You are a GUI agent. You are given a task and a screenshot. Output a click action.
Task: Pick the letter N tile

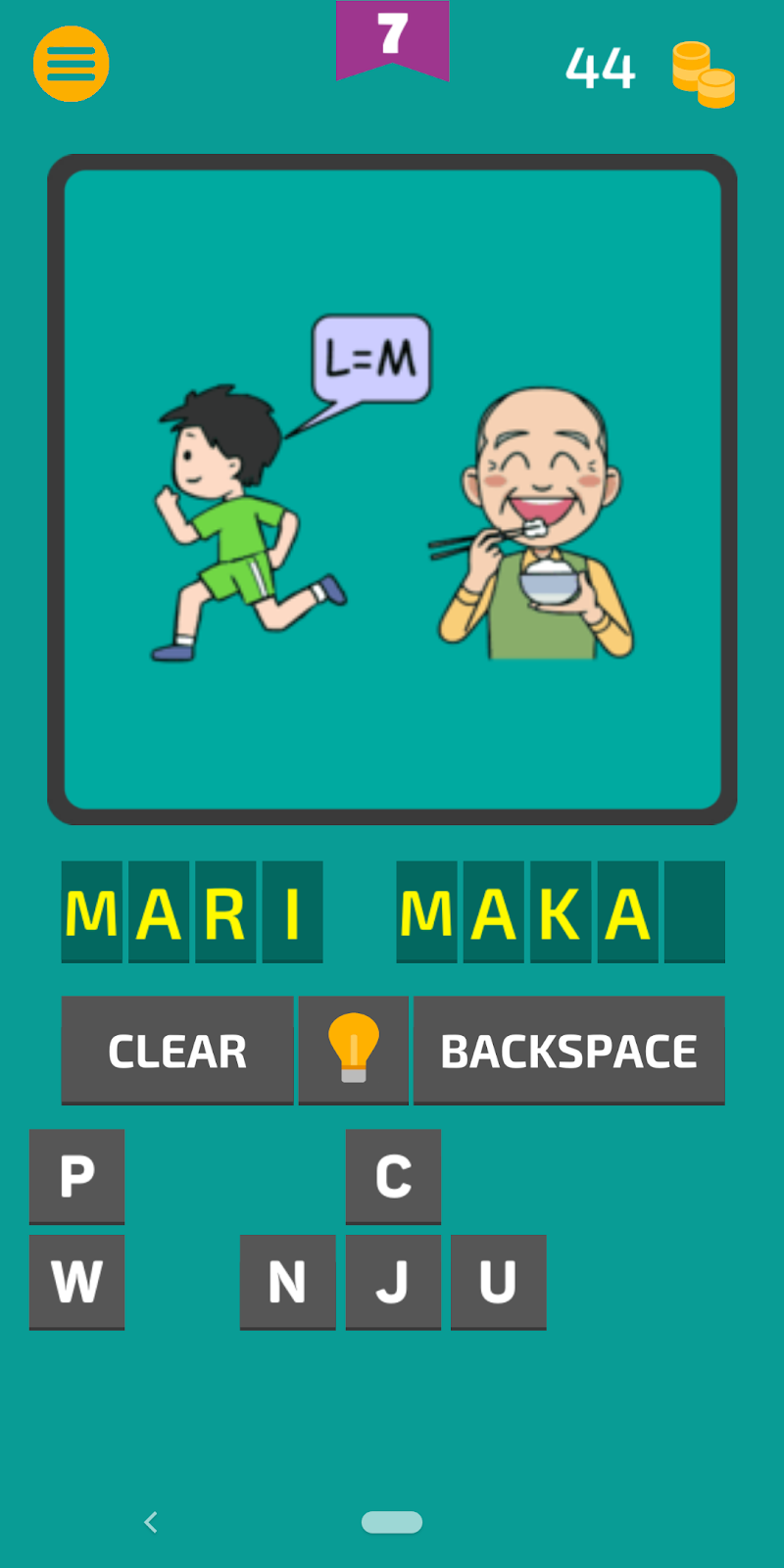[x=287, y=1281]
